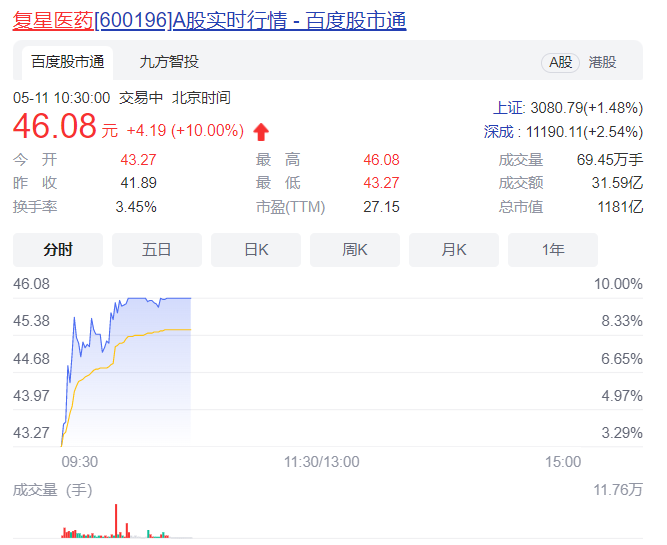
Task: Switch to the 九方智投 tab
Action: (169, 62)
